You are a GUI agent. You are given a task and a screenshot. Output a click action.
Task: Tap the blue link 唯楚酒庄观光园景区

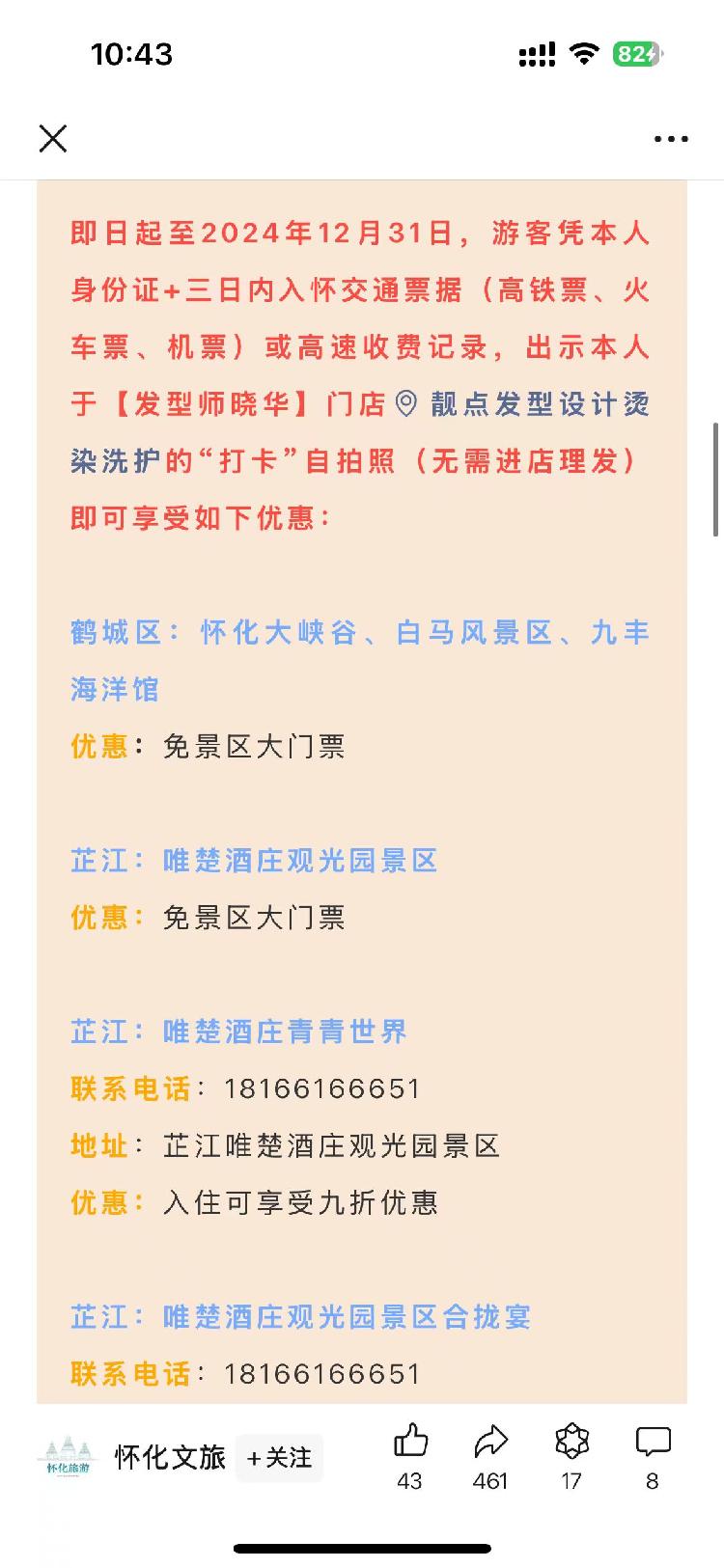pos(299,861)
